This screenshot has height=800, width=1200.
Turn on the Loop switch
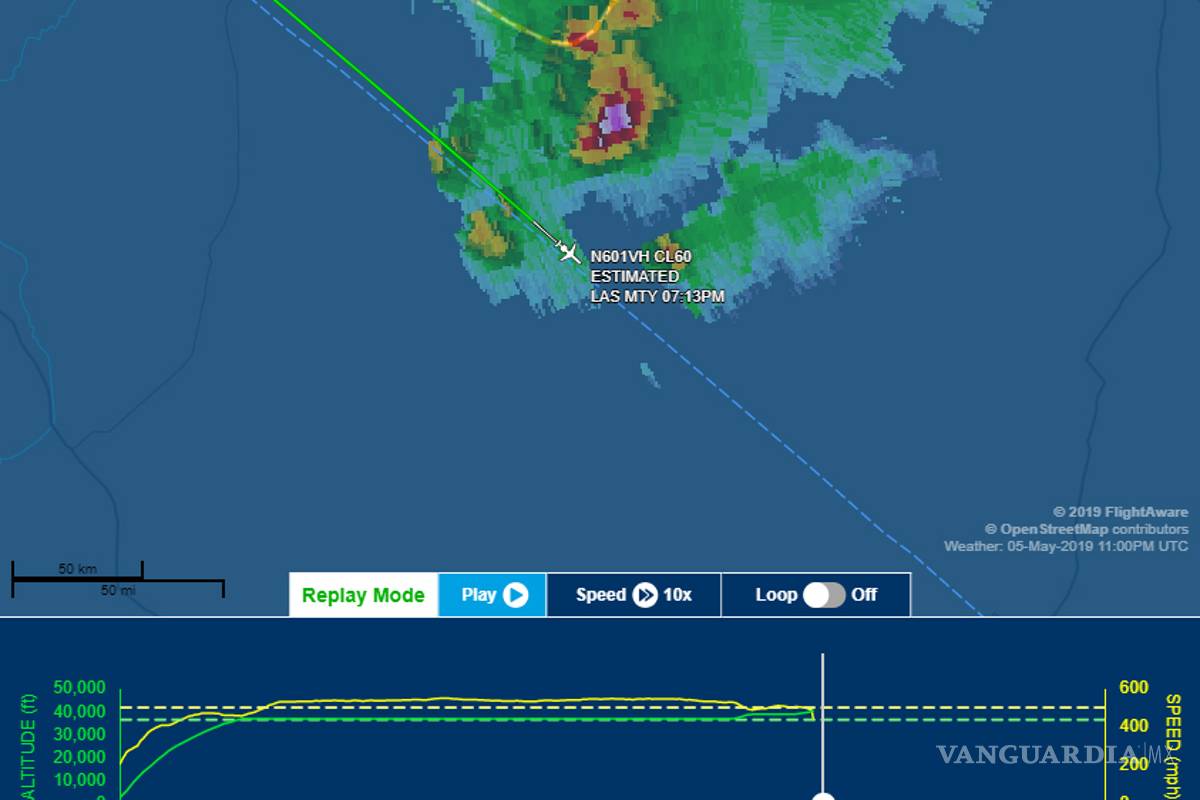(x=824, y=595)
